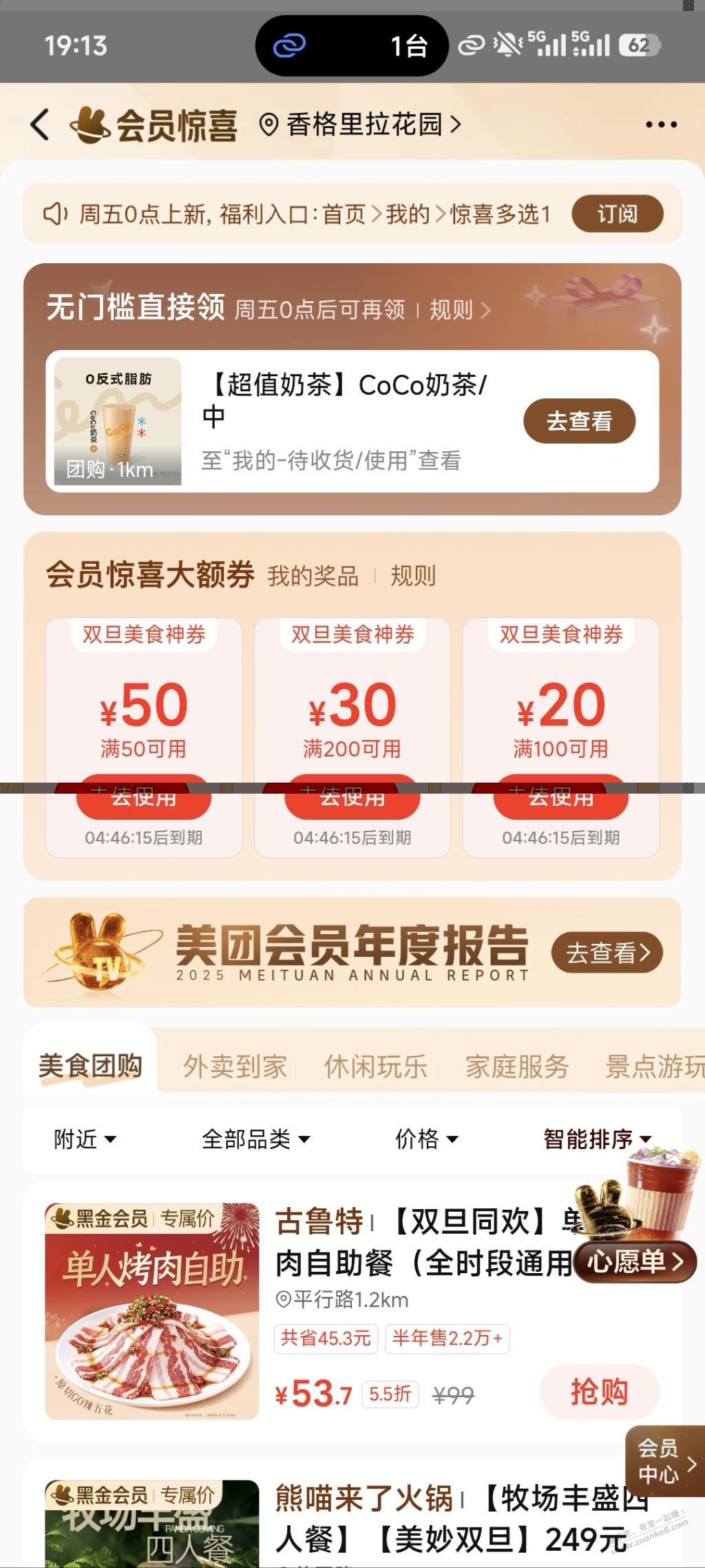Select the 家庭服务 tab
The width and height of the screenshot is (705, 1568).
pos(517,1066)
